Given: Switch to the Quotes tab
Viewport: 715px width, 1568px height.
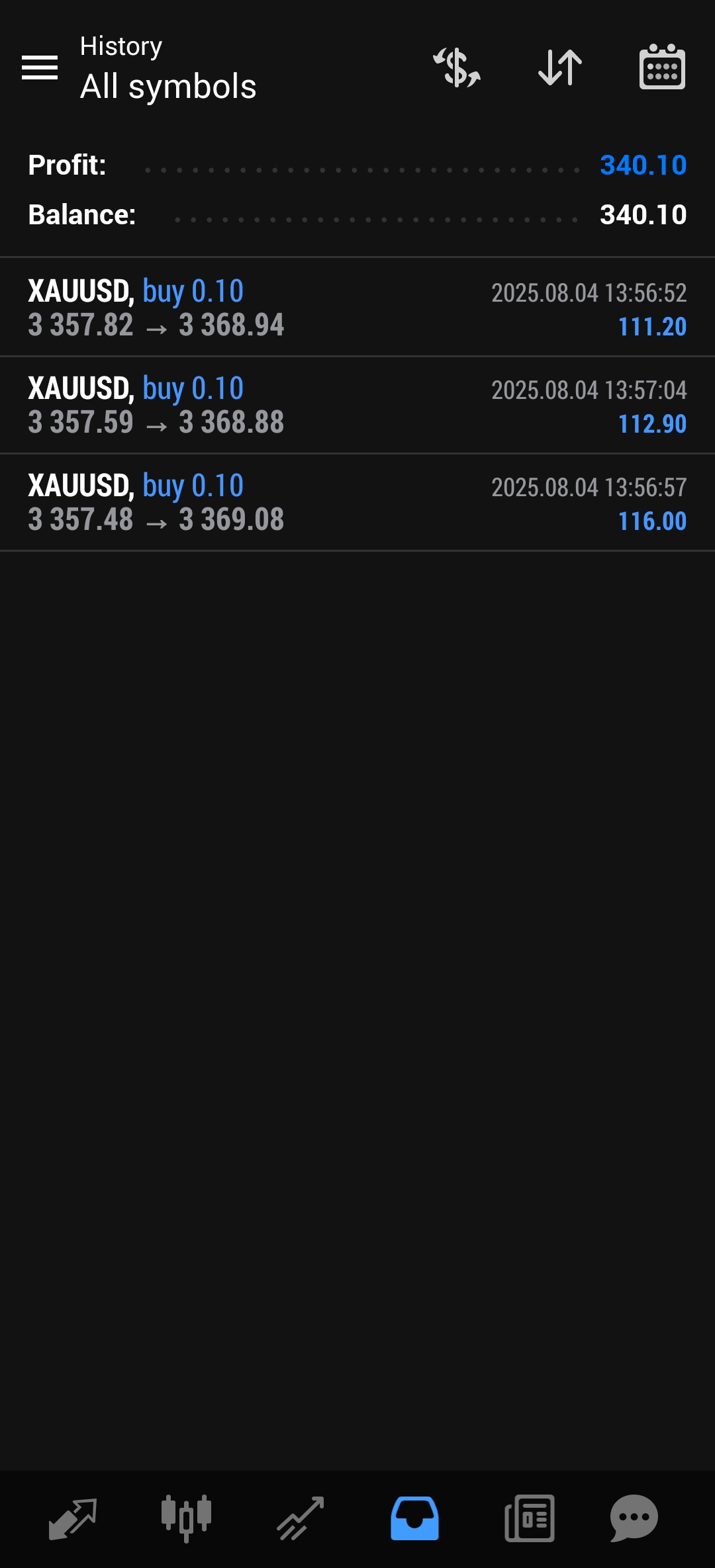Looking at the screenshot, I should [73, 1518].
